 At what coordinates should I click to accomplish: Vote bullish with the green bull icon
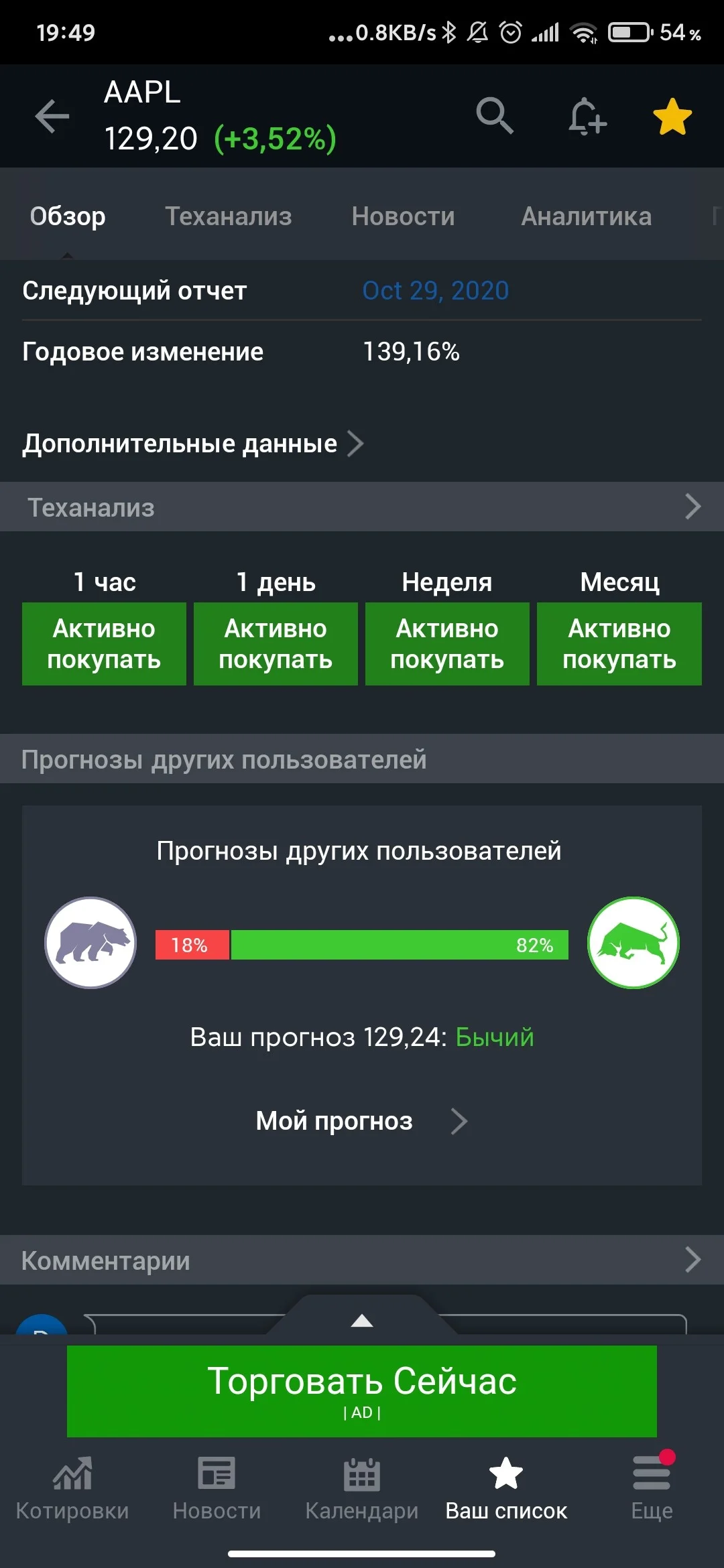[633, 942]
